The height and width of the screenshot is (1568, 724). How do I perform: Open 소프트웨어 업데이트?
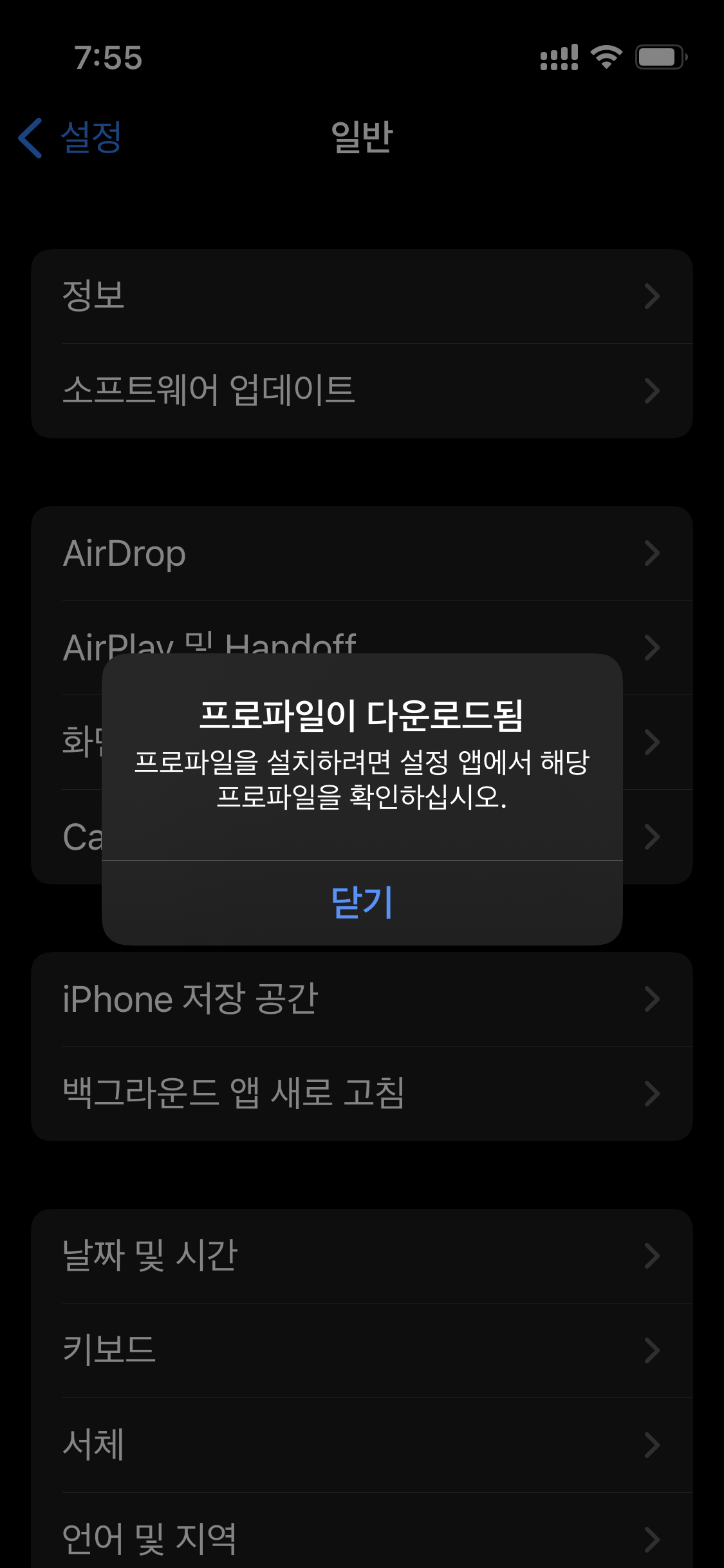(362, 391)
